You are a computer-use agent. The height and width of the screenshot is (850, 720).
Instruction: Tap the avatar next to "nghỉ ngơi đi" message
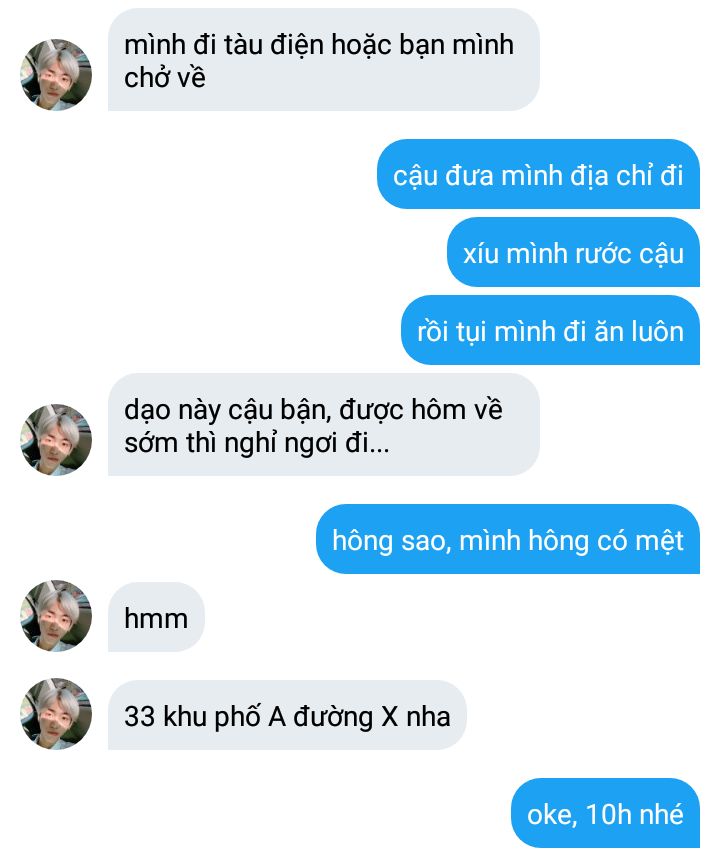point(56,440)
